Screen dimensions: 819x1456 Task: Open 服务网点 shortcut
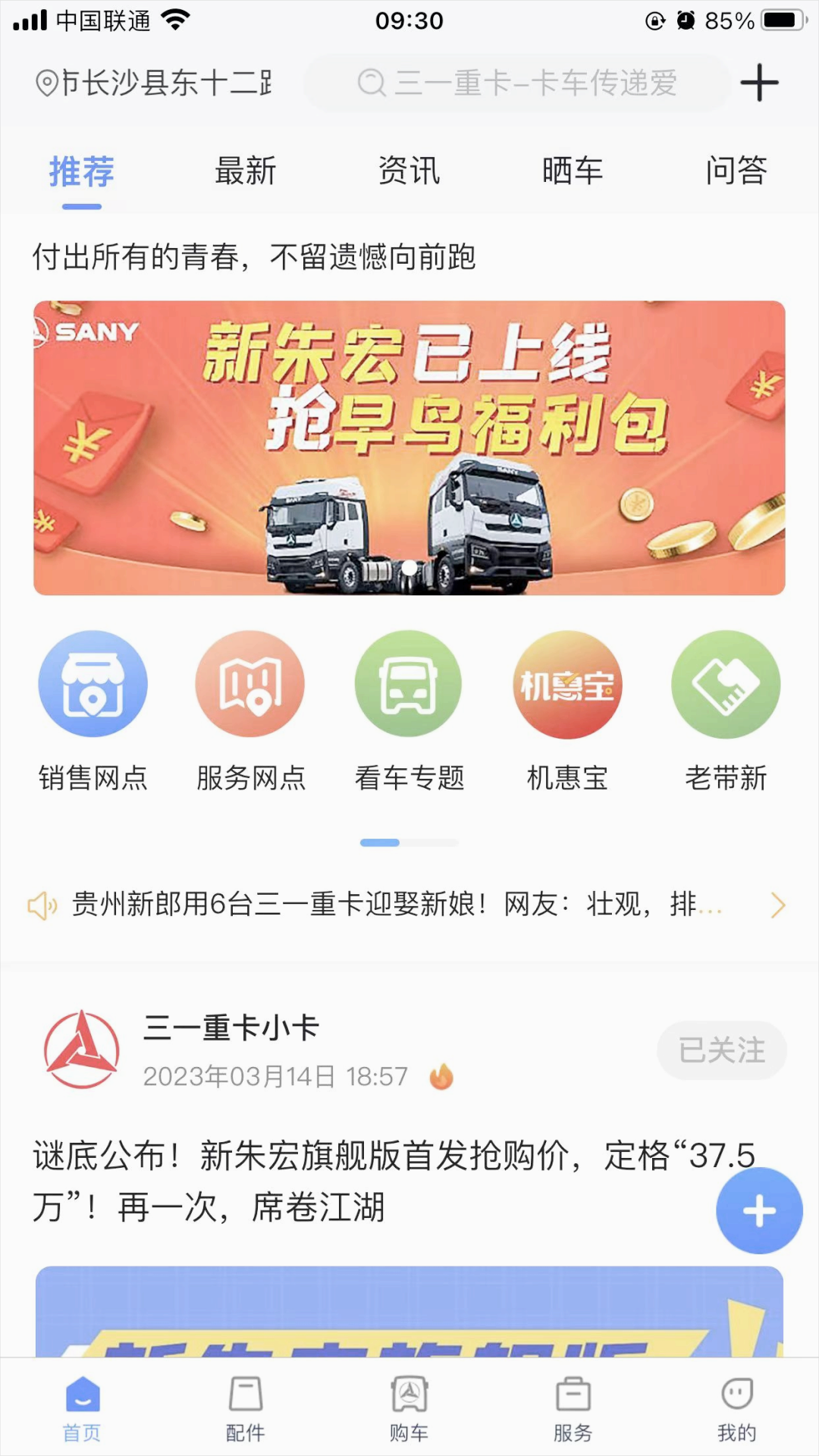(251, 711)
